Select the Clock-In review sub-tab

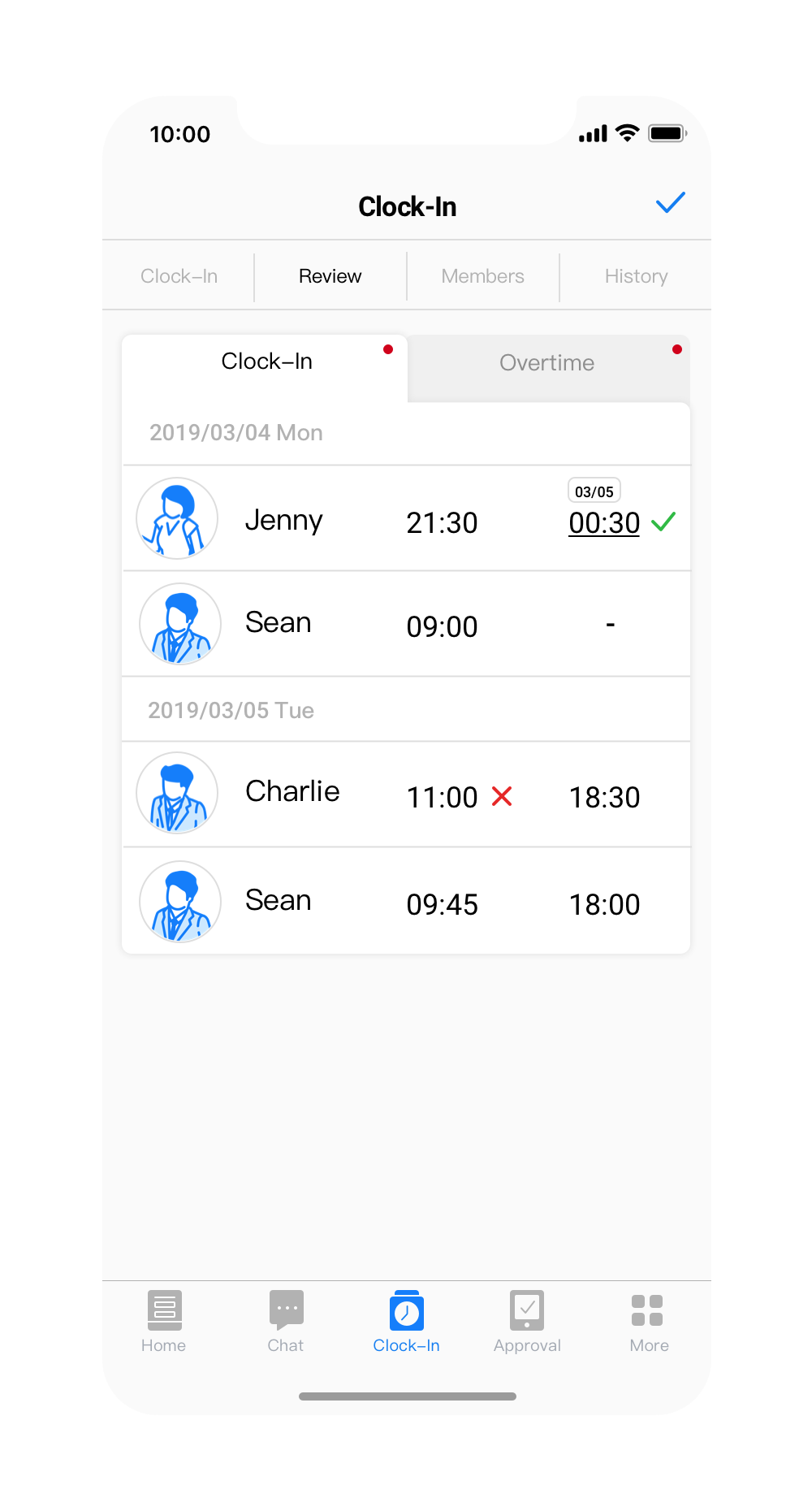(x=266, y=362)
